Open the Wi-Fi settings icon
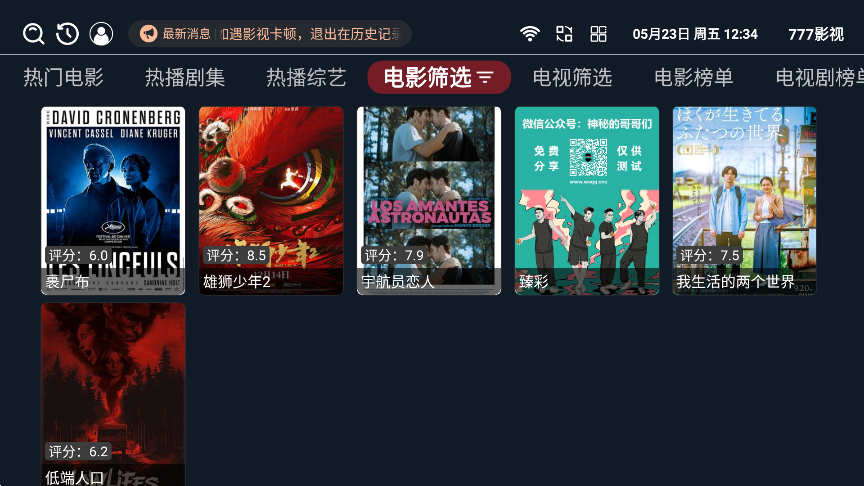Screen dimensions: 864x486 pos(530,34)
